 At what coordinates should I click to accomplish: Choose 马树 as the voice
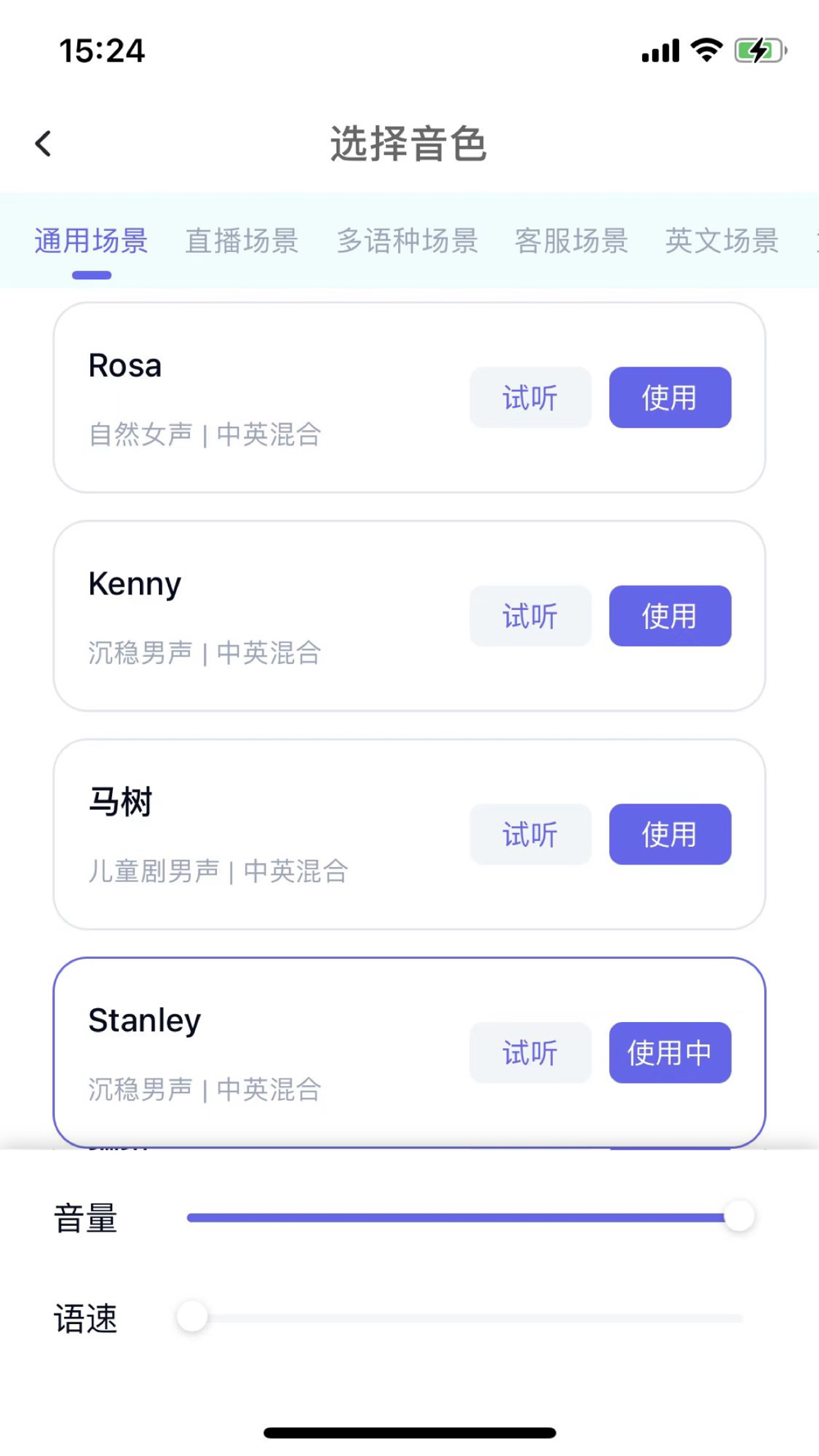[x=670, y=834]
